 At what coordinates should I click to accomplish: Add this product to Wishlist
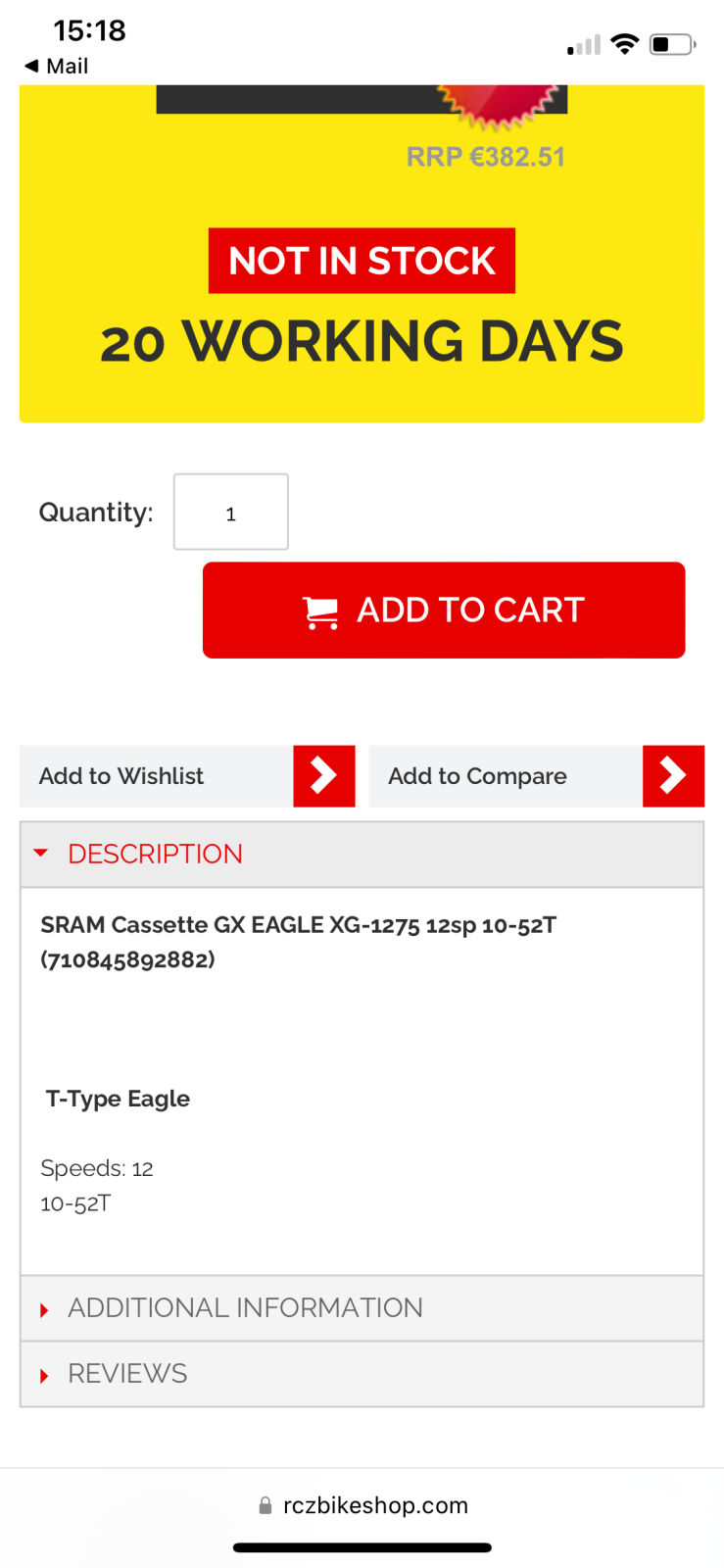point(186,776)
